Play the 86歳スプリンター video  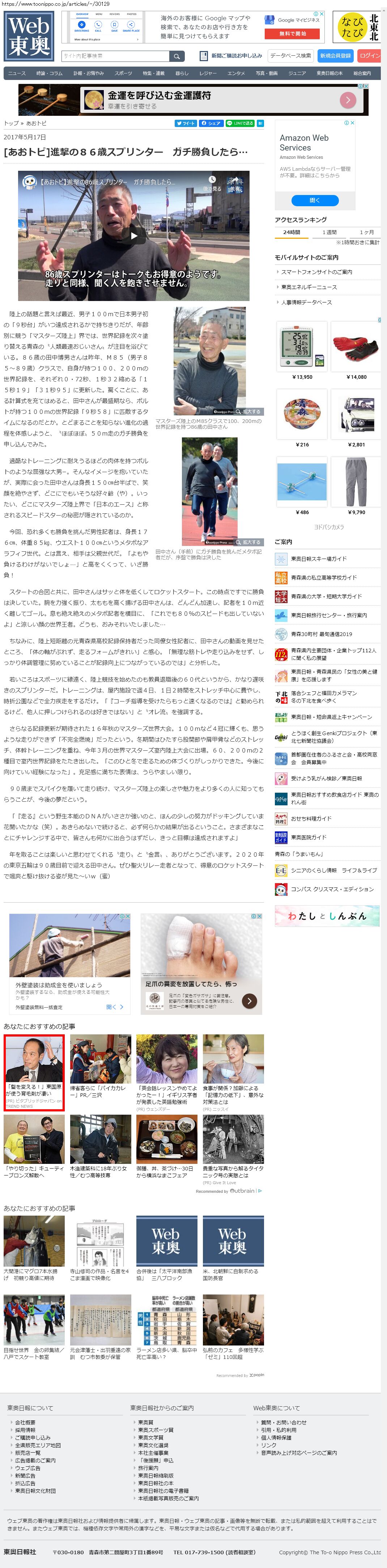[133, 236]
